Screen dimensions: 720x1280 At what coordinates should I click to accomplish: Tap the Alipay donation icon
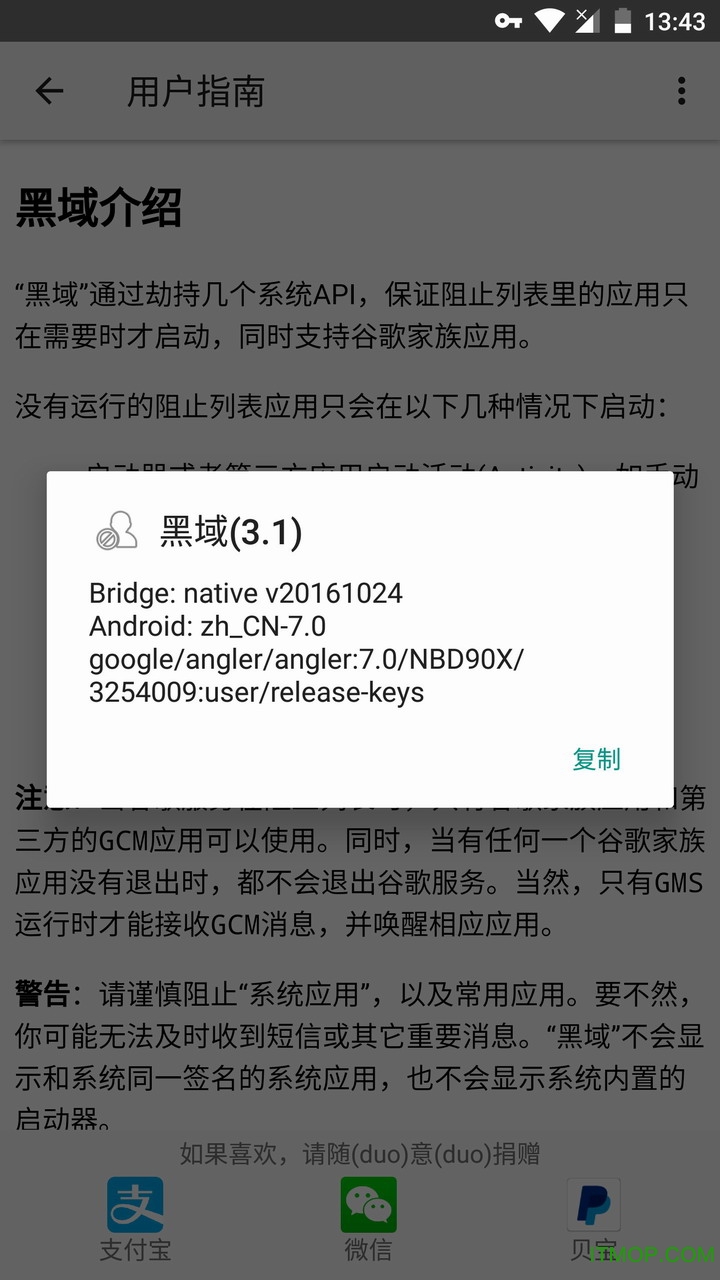click(136, 1204)
